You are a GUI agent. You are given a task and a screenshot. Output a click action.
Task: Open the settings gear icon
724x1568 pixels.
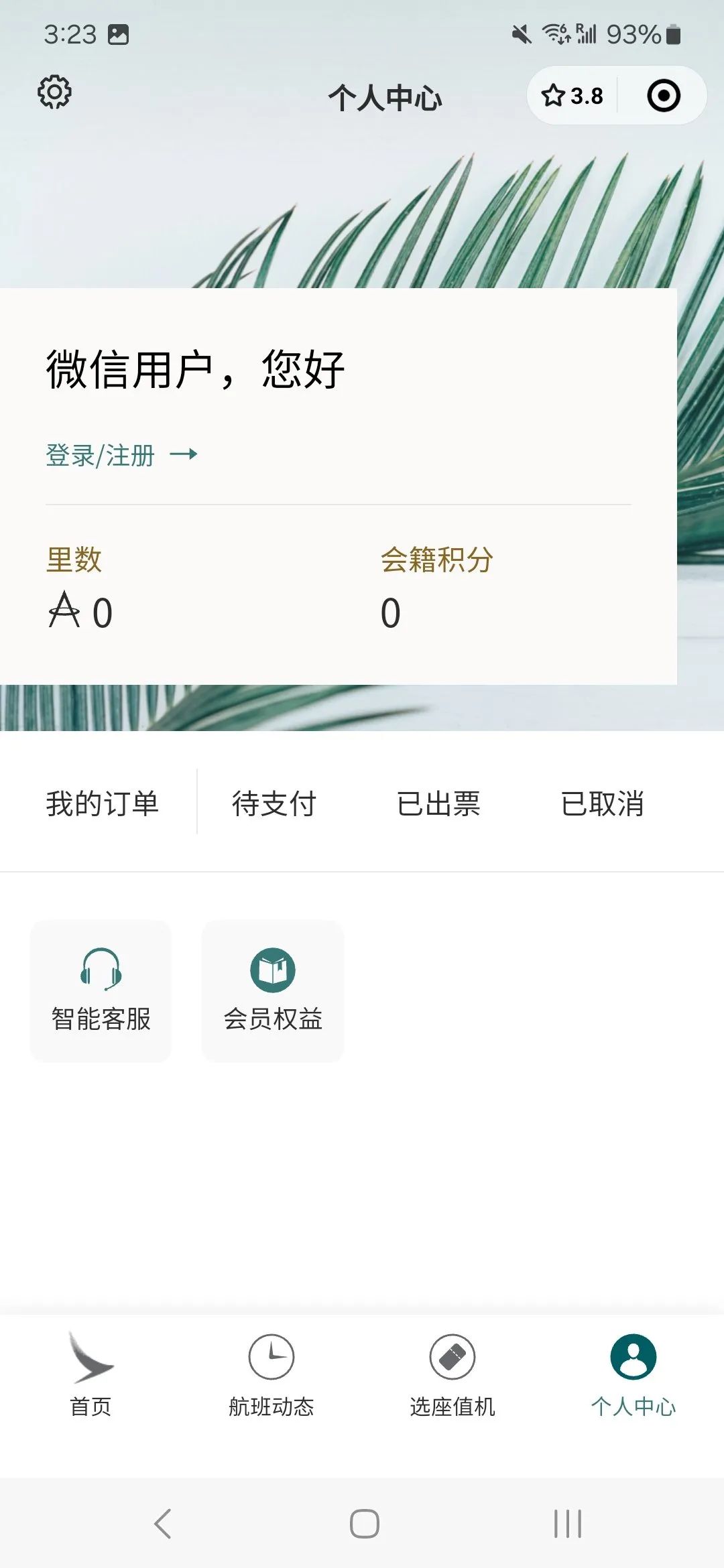coord(54,92)
